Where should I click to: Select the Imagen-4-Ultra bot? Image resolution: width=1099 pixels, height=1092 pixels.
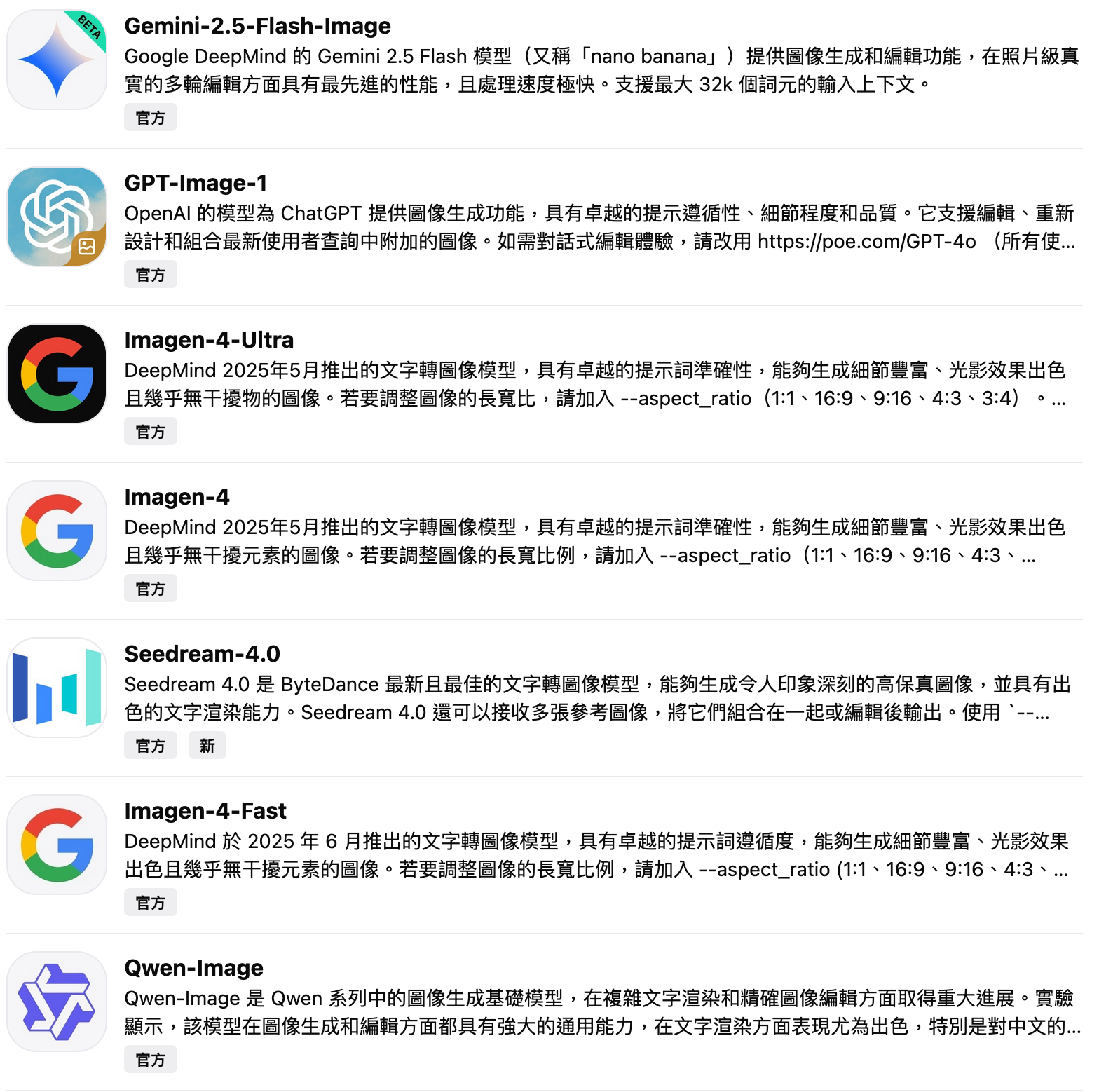click(209, 340)
